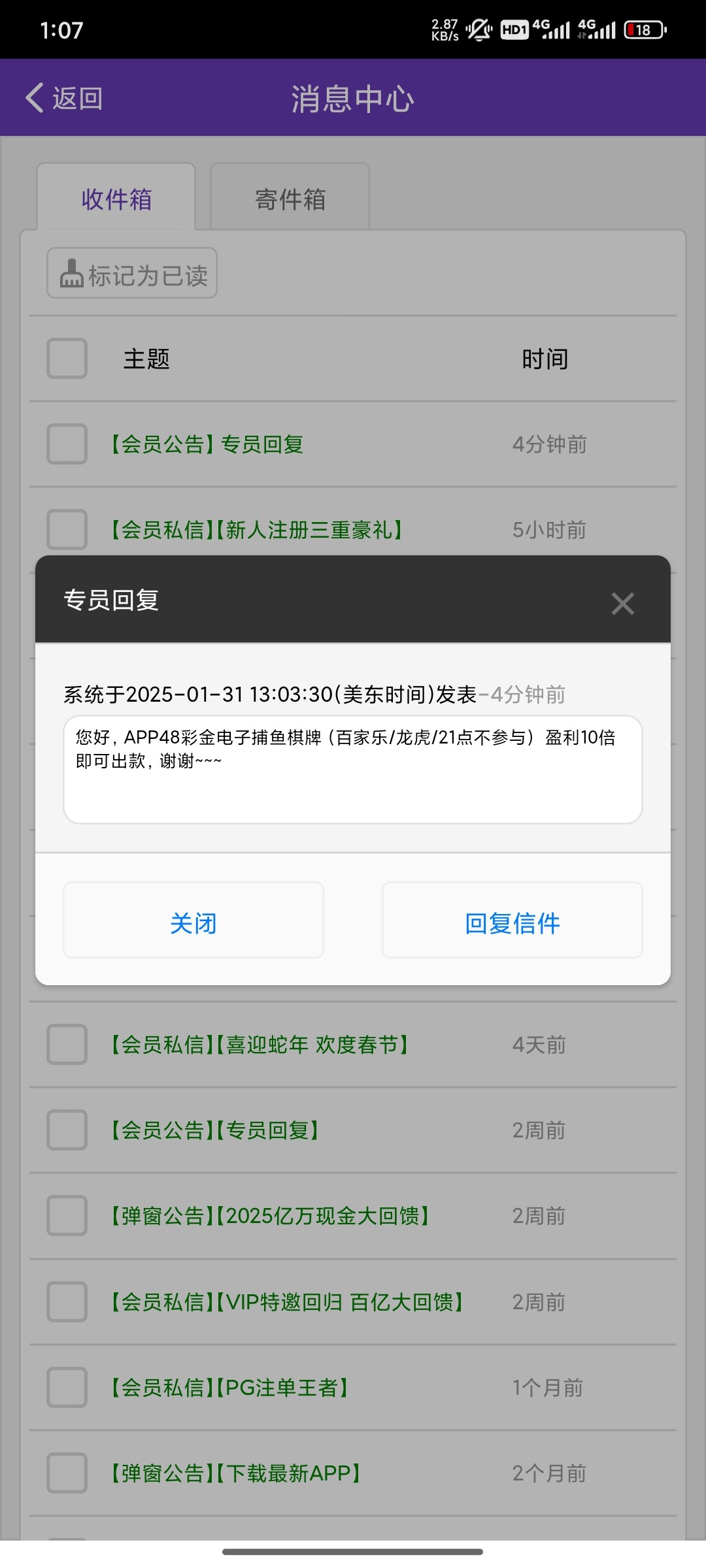Screen dimensions: 706x1568
Task: Tap the 关闭 button
Action: tap(193, 920)
